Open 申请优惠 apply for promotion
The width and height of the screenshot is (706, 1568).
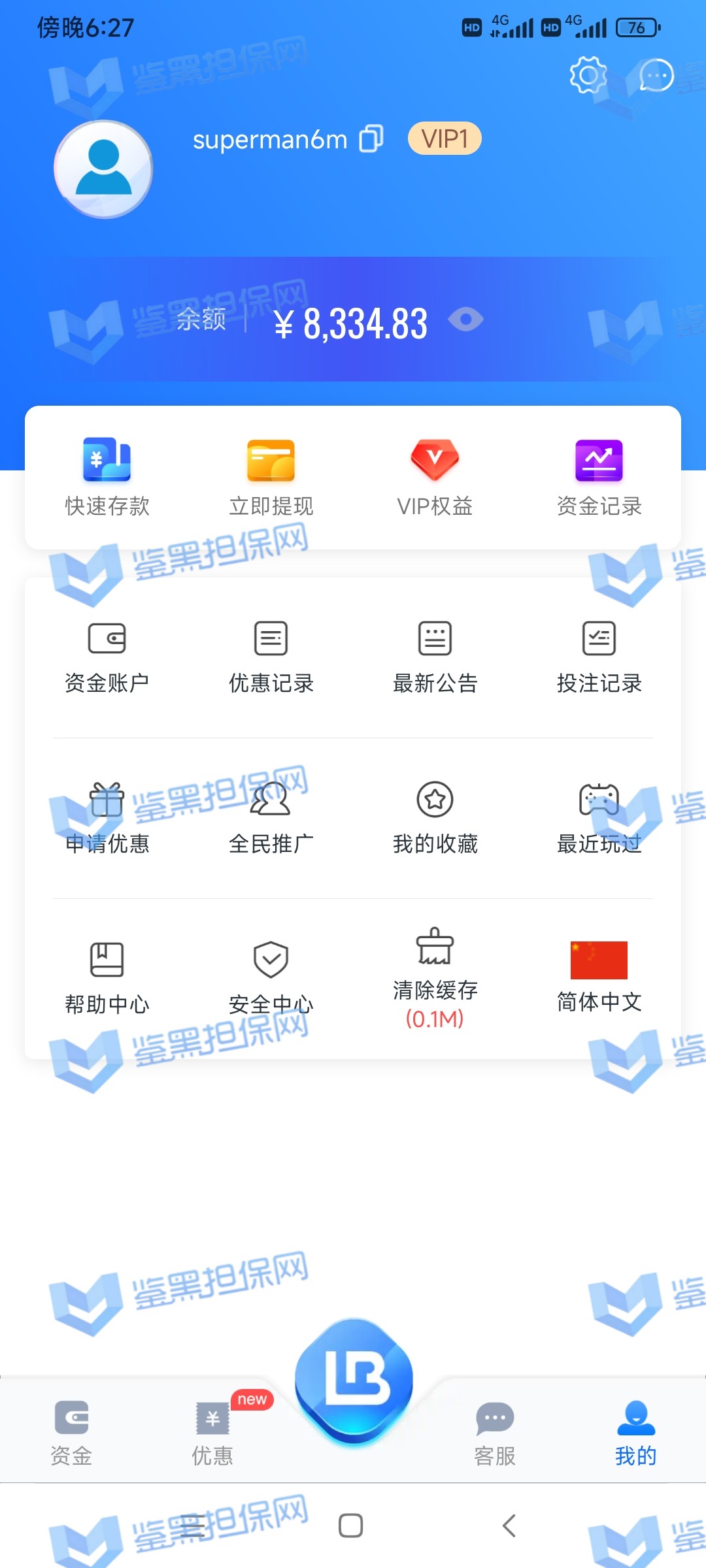[x=107, y=818]
